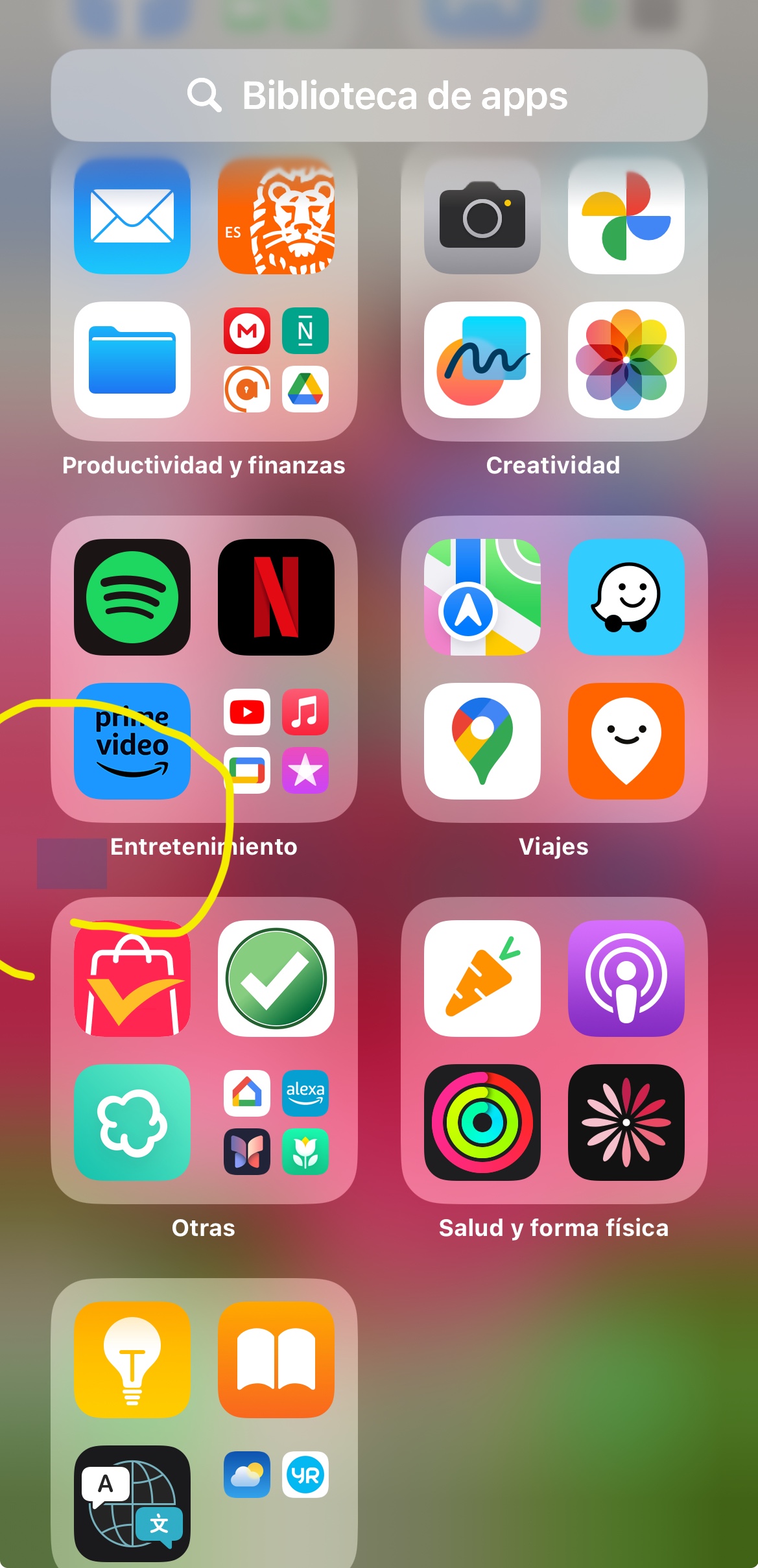Open the ING banking app
This screenshot has height=1568, width=758.
click(x=276, y=216)
